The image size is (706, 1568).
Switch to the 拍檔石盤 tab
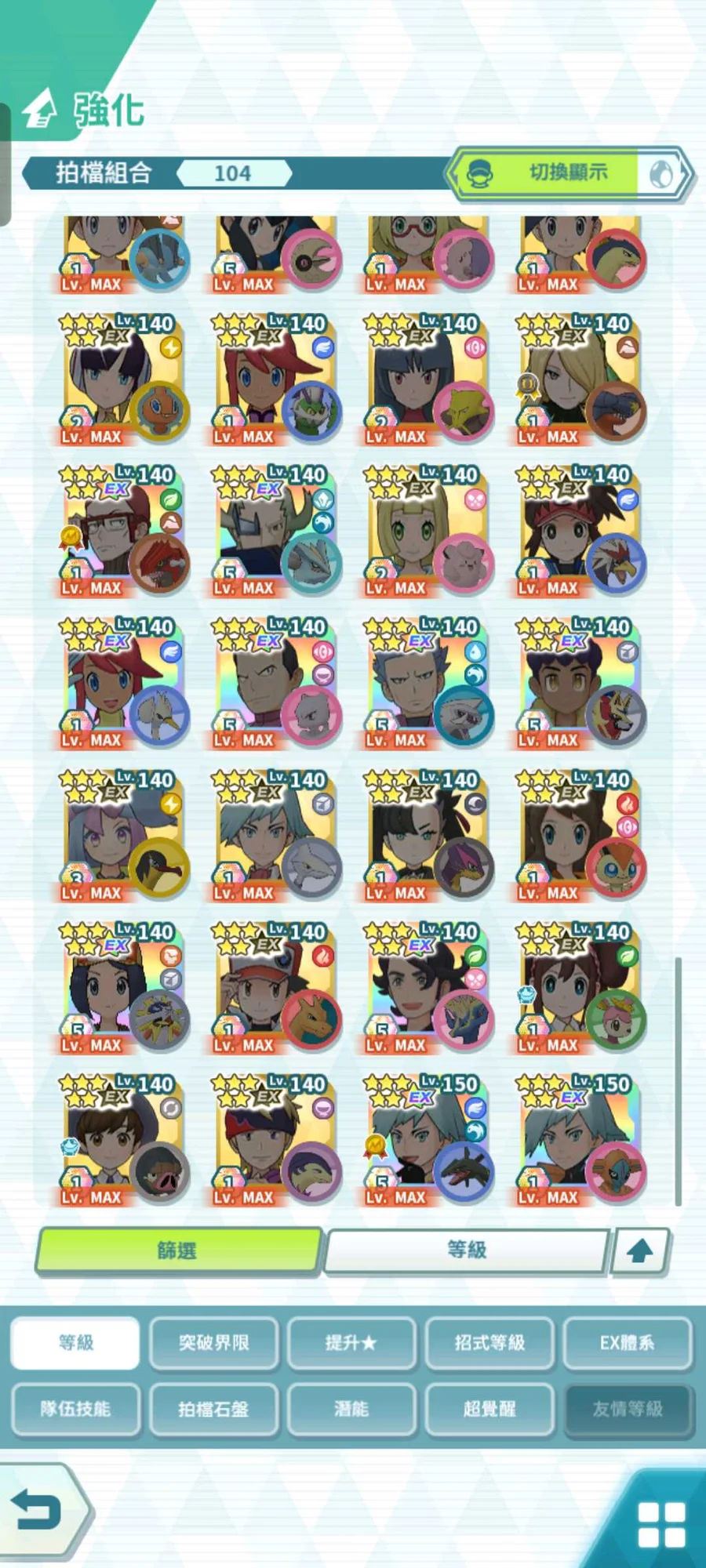(x=213, y=1409)
